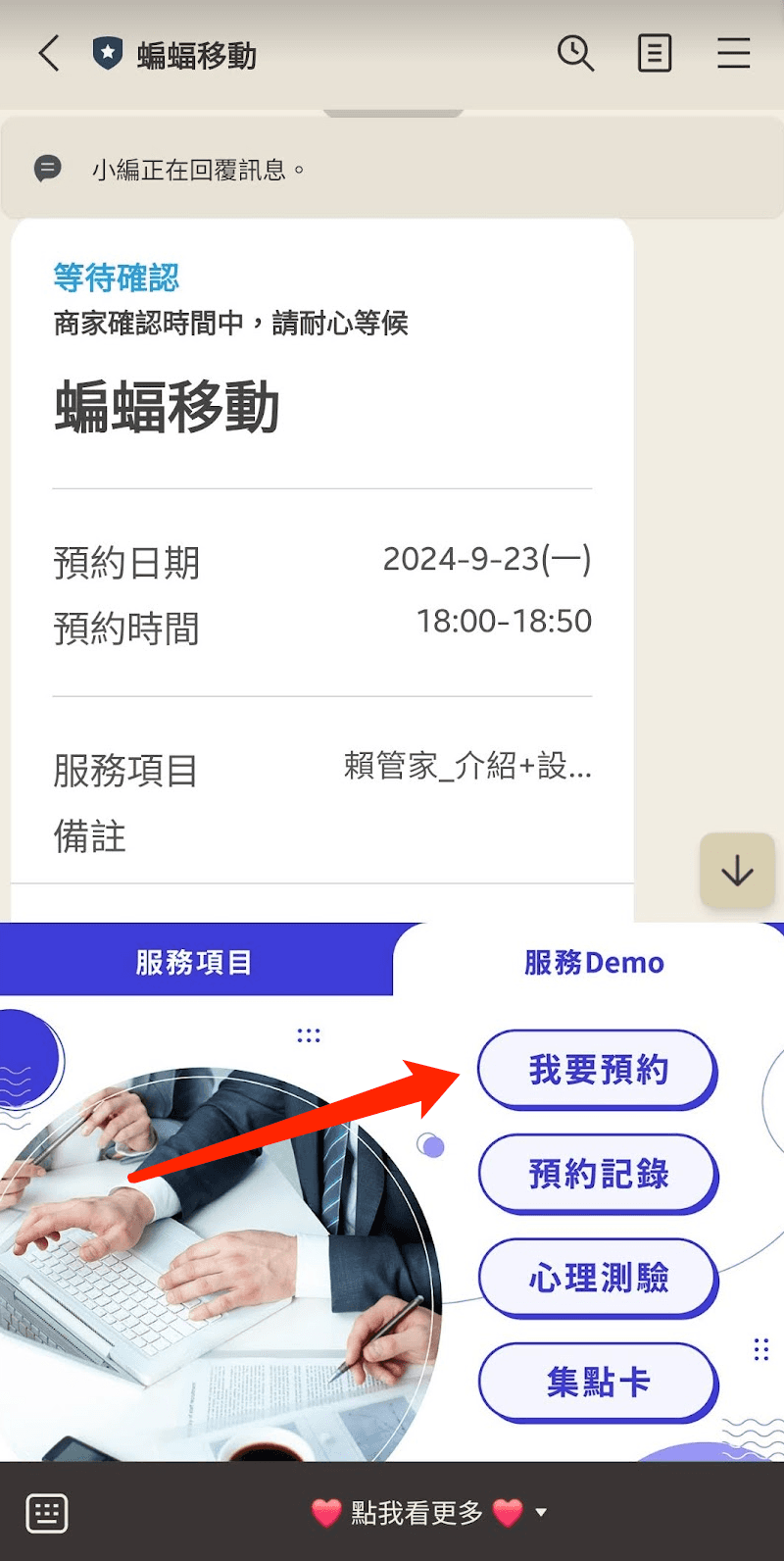Switch to 服務項目 tab

tap(194, 962)
